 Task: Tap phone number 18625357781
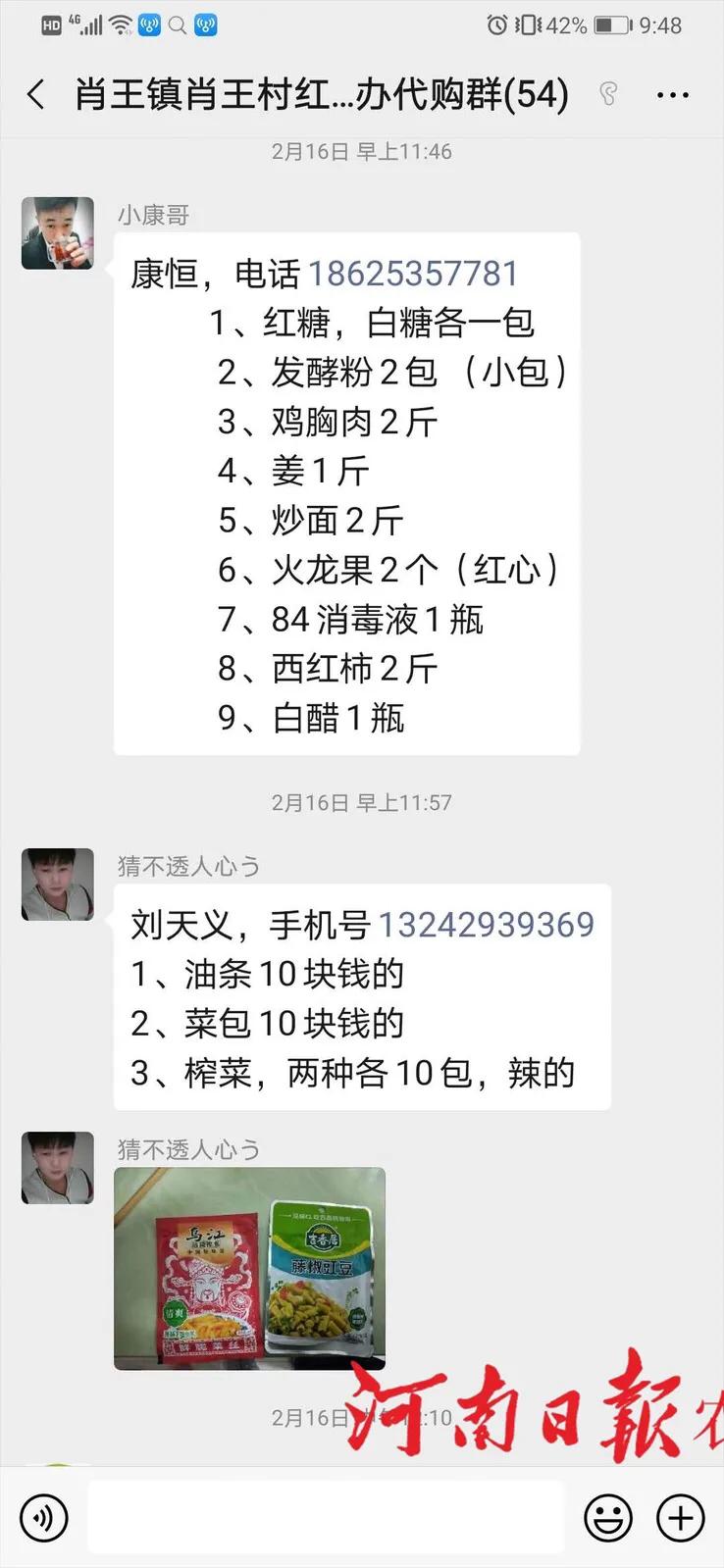(x=413, y=274)
